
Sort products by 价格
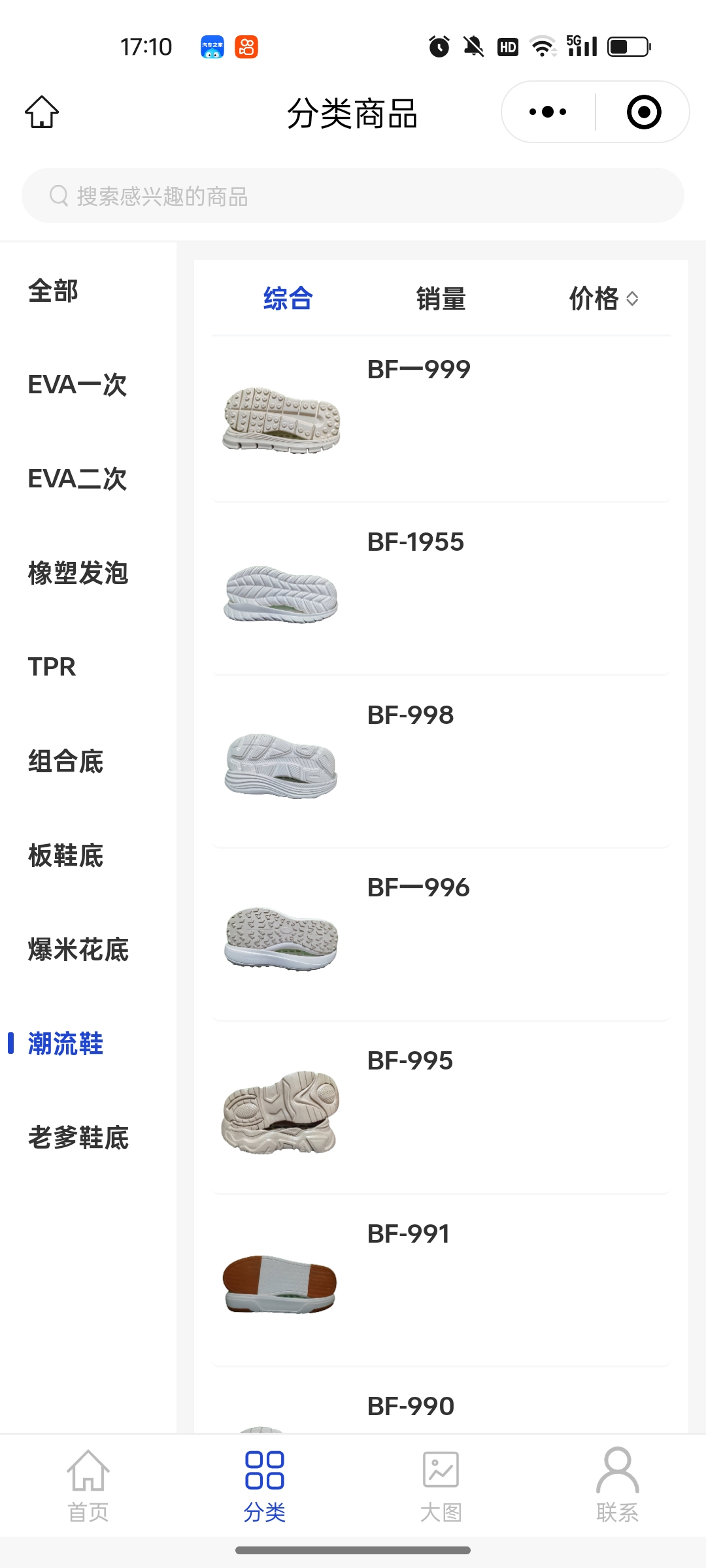point(603,299)
